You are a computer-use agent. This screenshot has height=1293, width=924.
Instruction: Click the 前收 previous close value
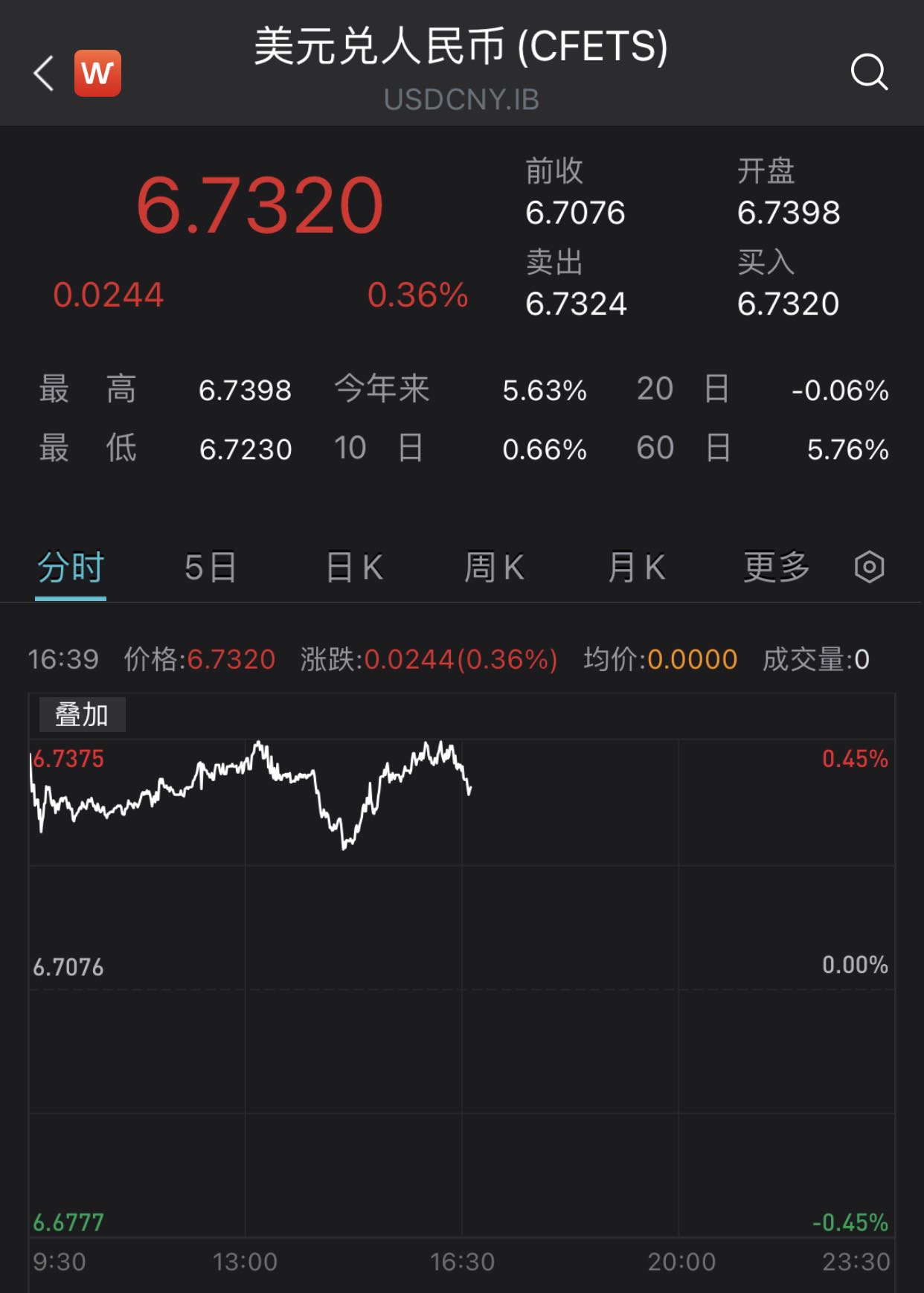[576, 214]
